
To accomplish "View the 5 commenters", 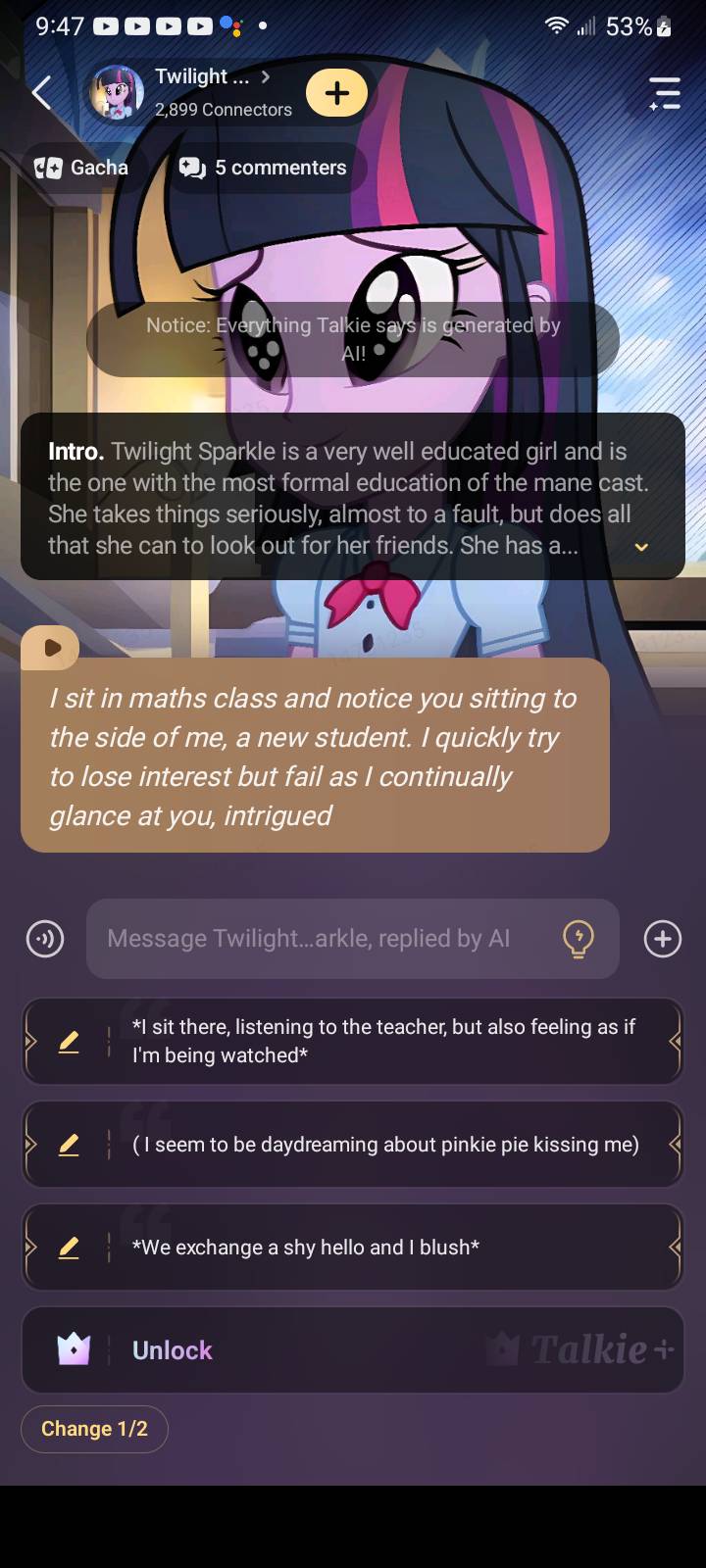I will tap(264, 168).
